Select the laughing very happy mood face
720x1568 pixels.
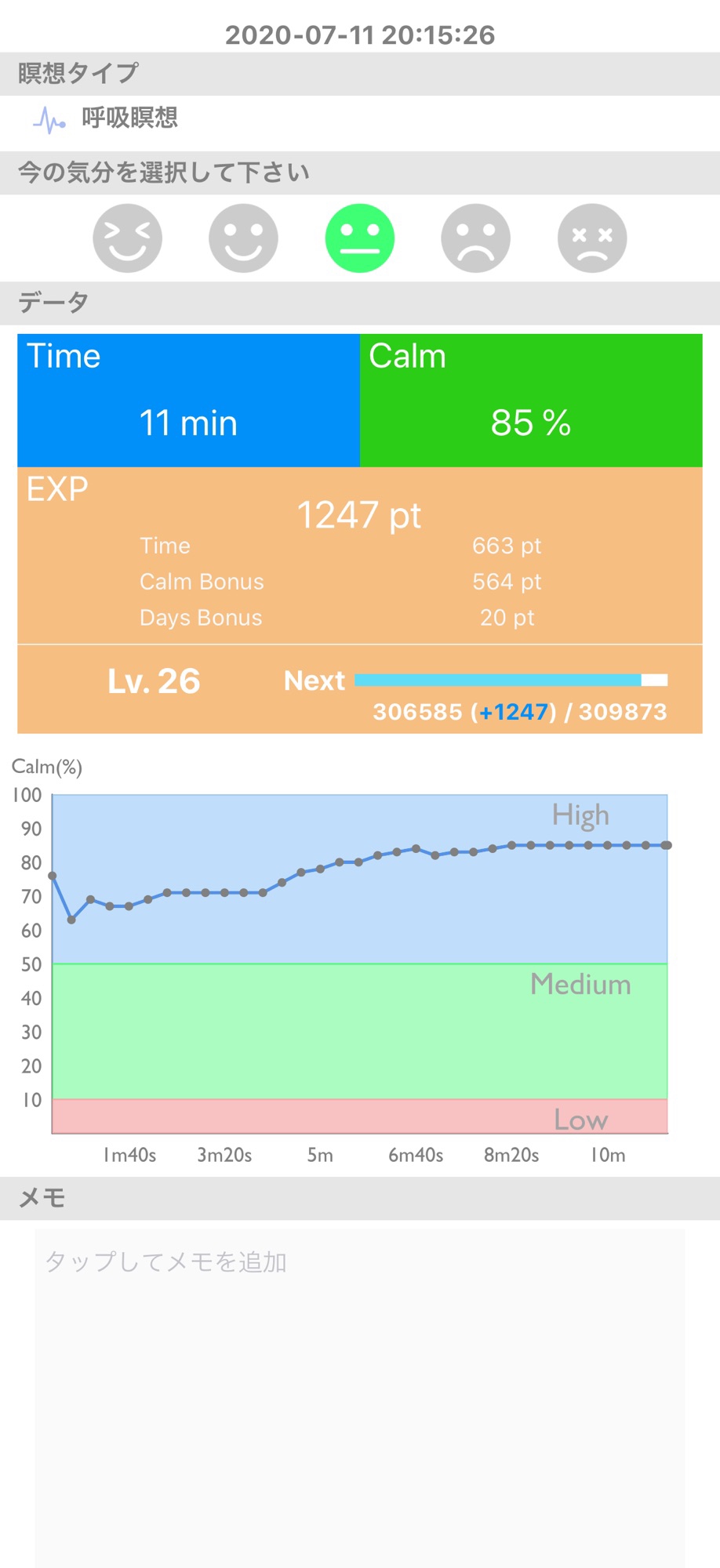127,238
